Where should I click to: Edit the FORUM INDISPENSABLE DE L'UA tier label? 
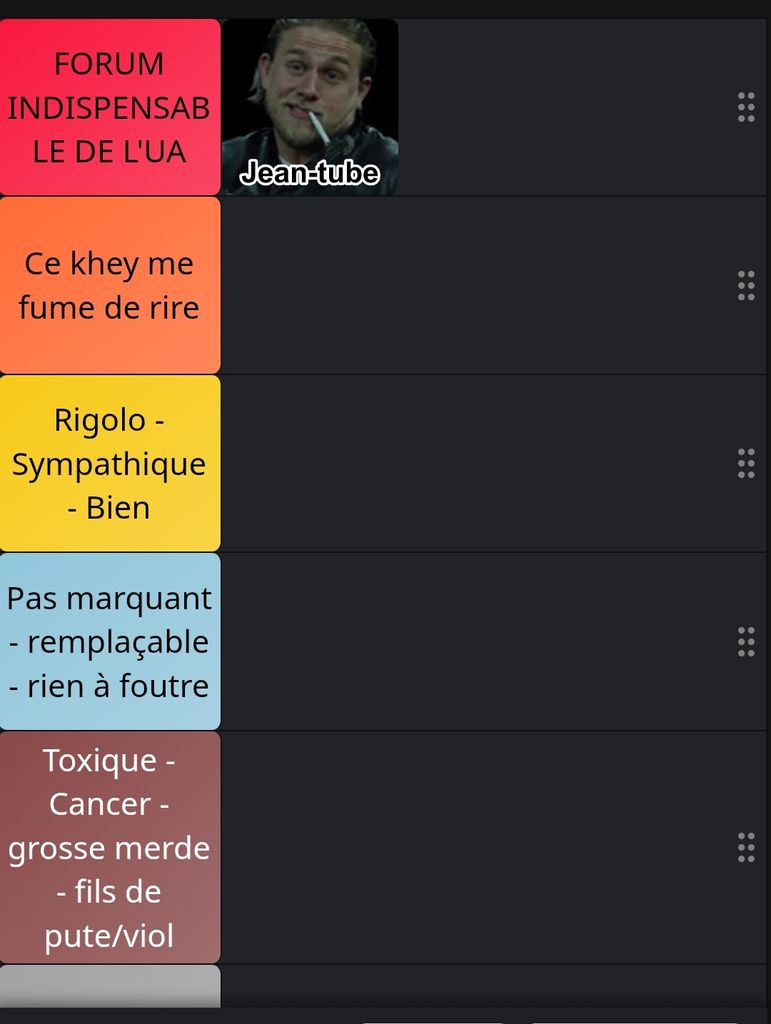pos(109,107)
